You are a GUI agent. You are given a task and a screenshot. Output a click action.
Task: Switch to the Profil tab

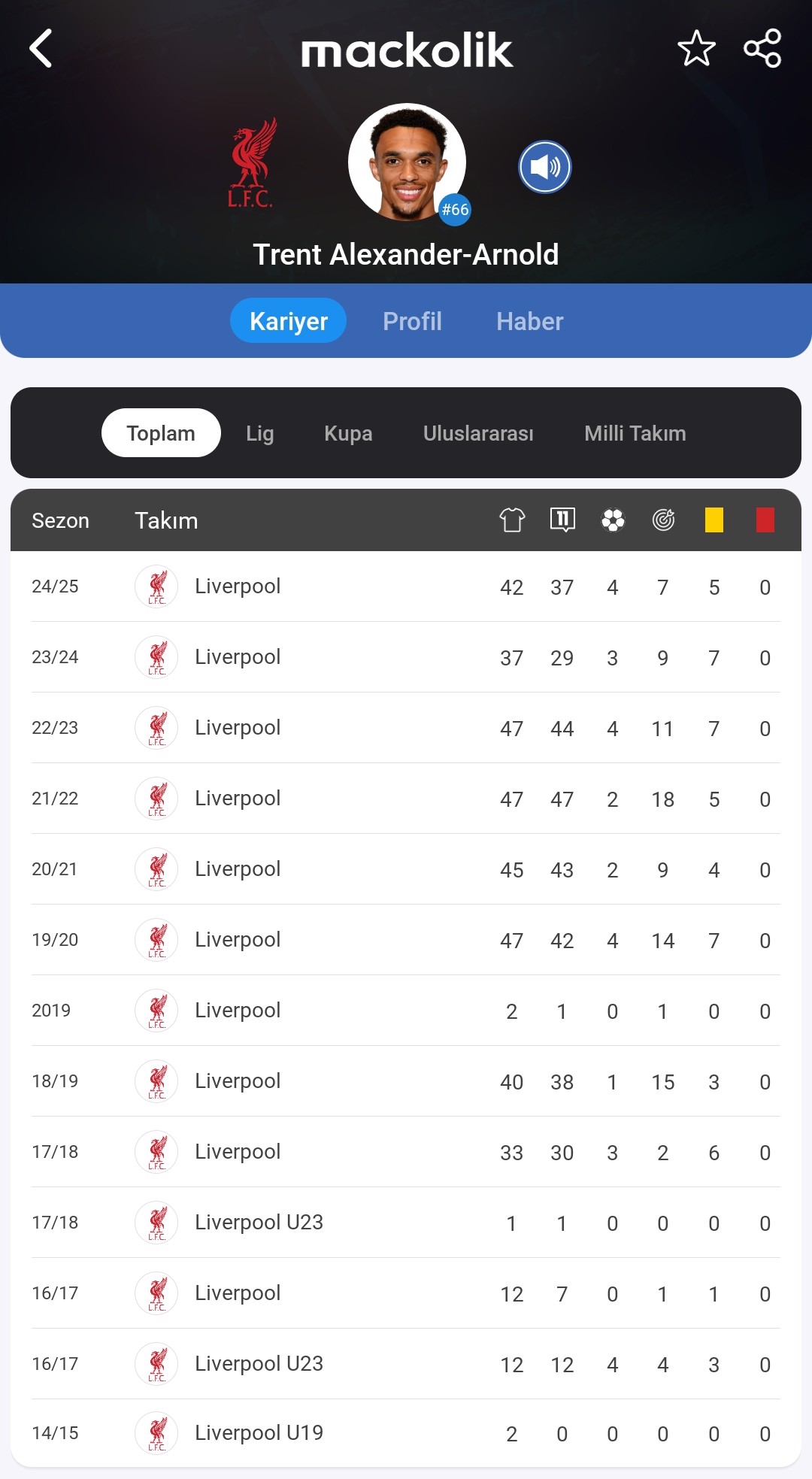(412, 321)
